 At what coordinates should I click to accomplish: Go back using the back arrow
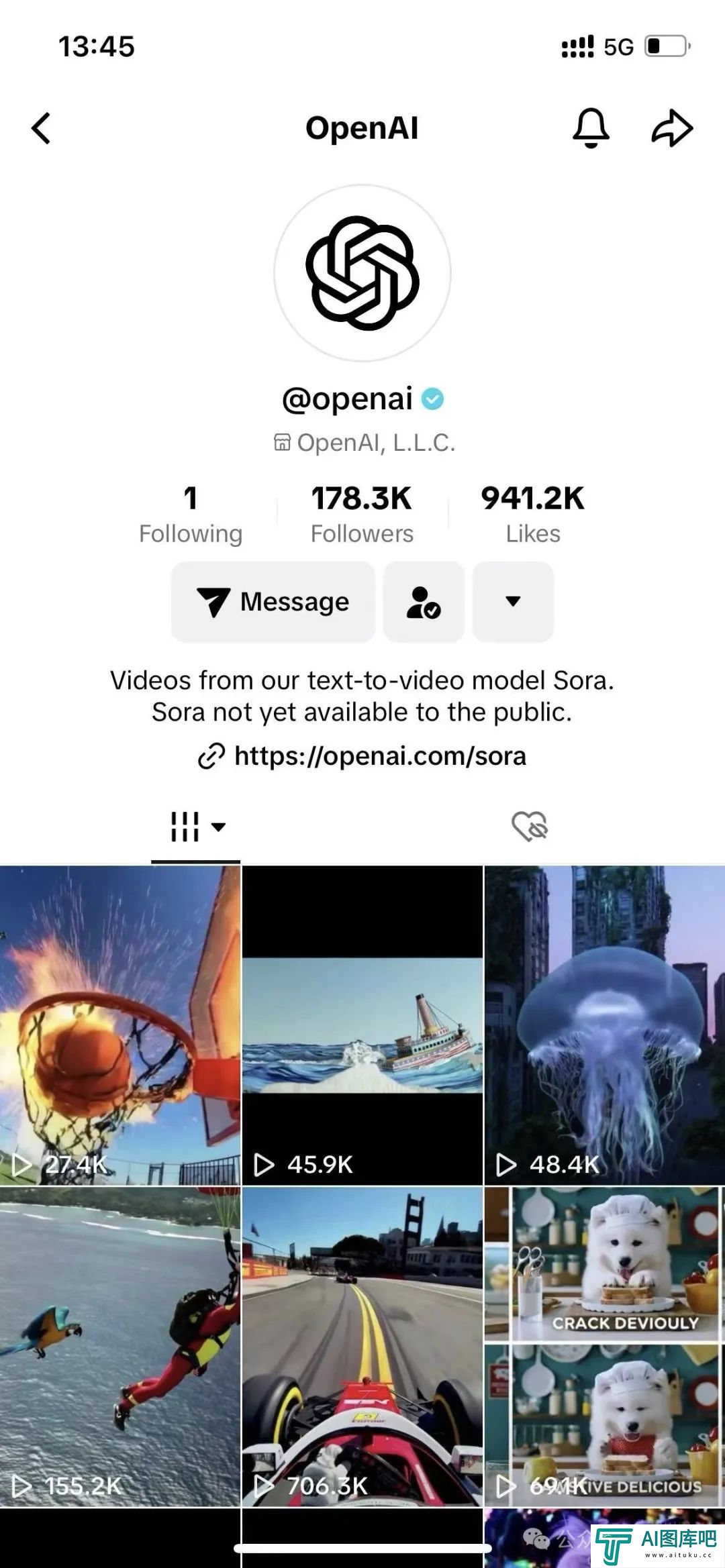pyautogui.click(x=42, y=128)
